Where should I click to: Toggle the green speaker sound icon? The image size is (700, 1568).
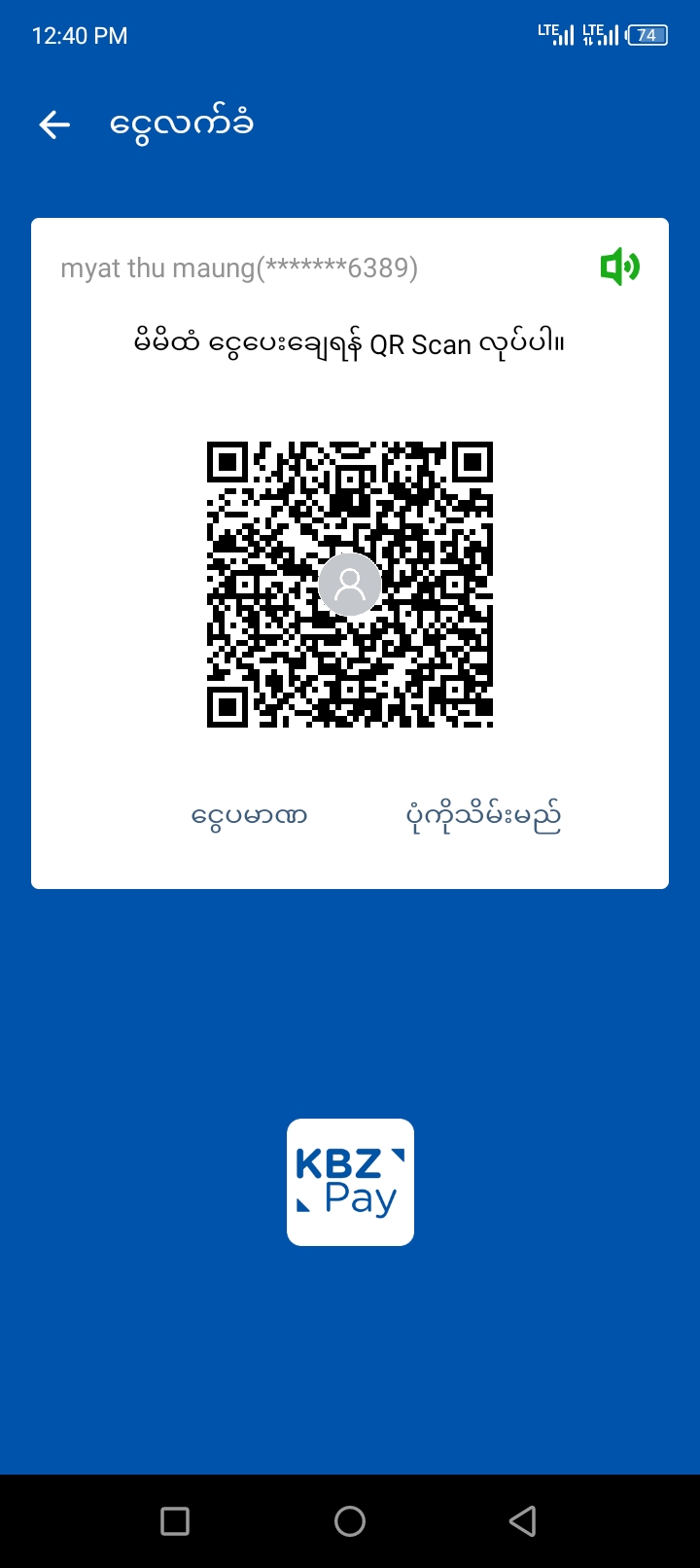pyautogui.click(x=619, y=267)
